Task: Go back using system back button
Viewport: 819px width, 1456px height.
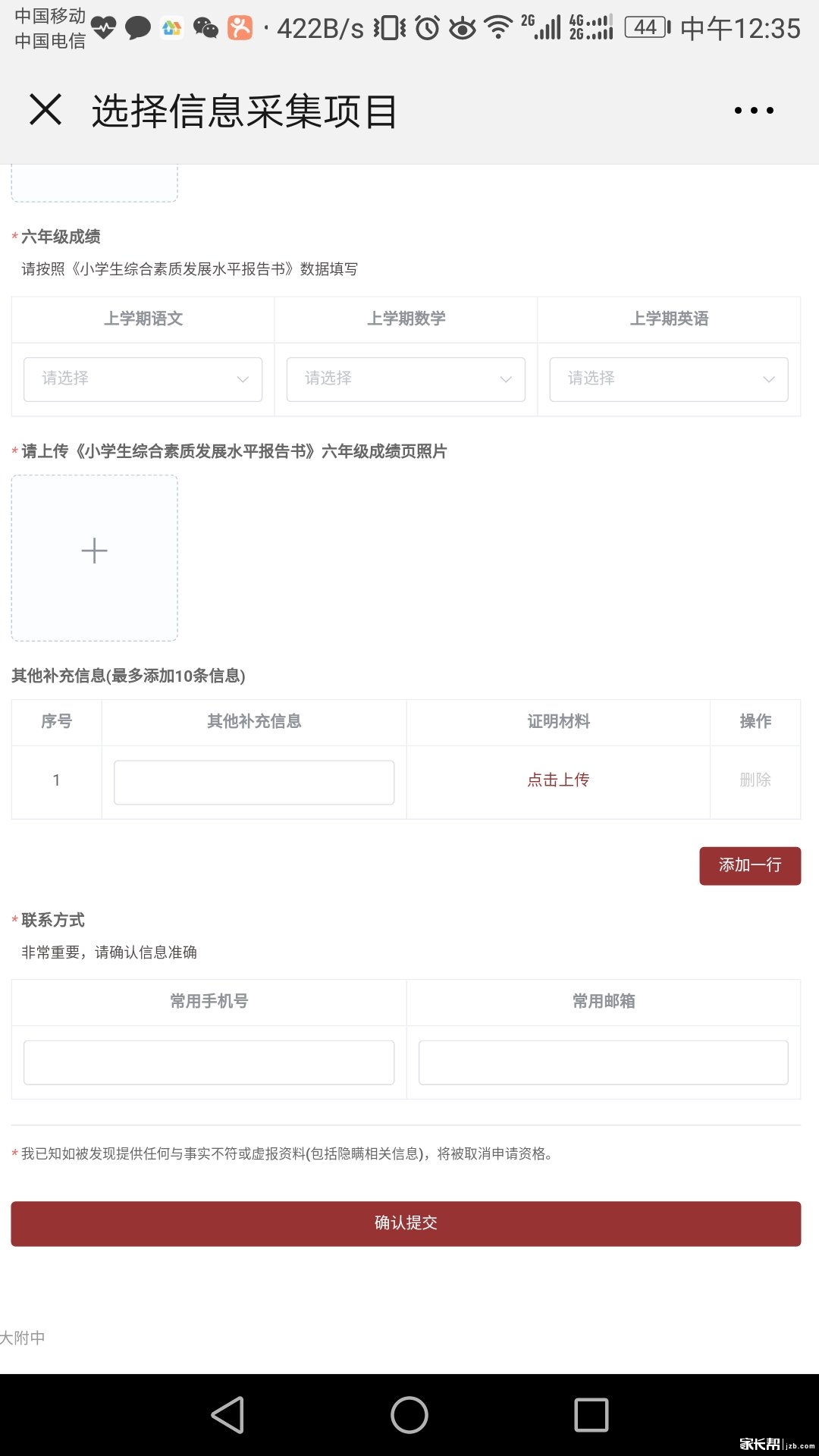Action: pos(227,1415)
